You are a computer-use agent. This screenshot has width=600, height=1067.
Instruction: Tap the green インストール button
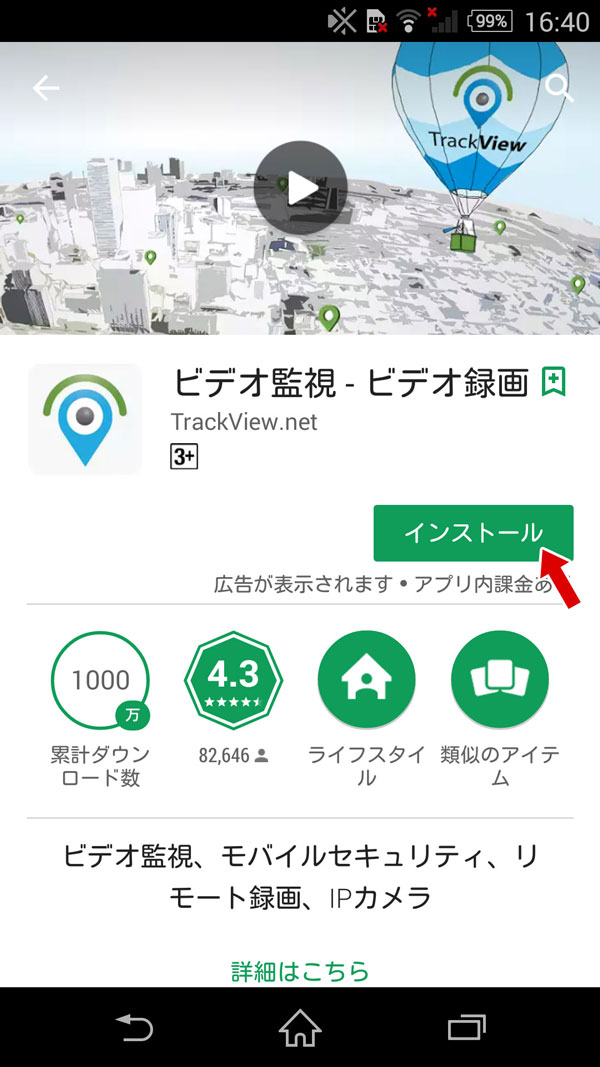coord(472,533)
